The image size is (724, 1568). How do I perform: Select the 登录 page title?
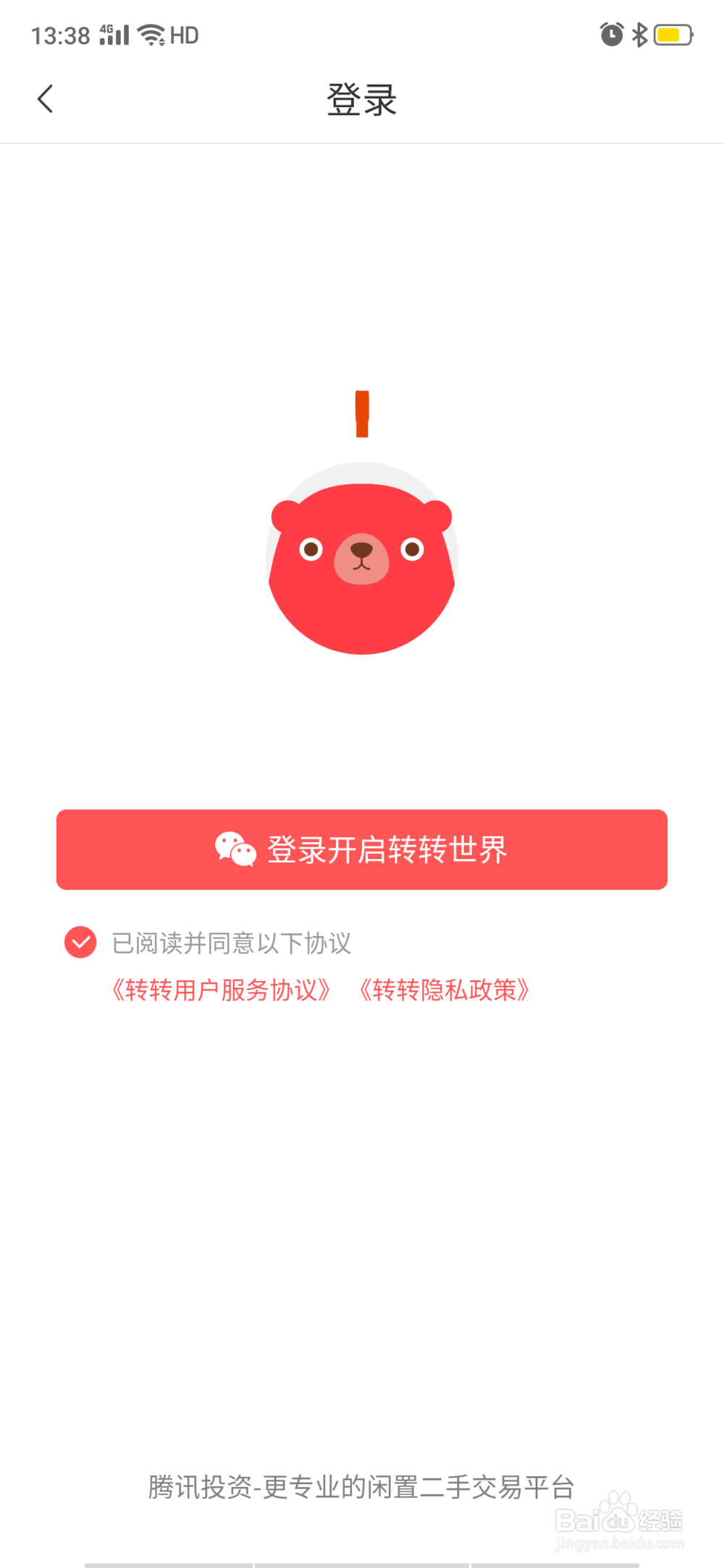click(x=362, y=100)
